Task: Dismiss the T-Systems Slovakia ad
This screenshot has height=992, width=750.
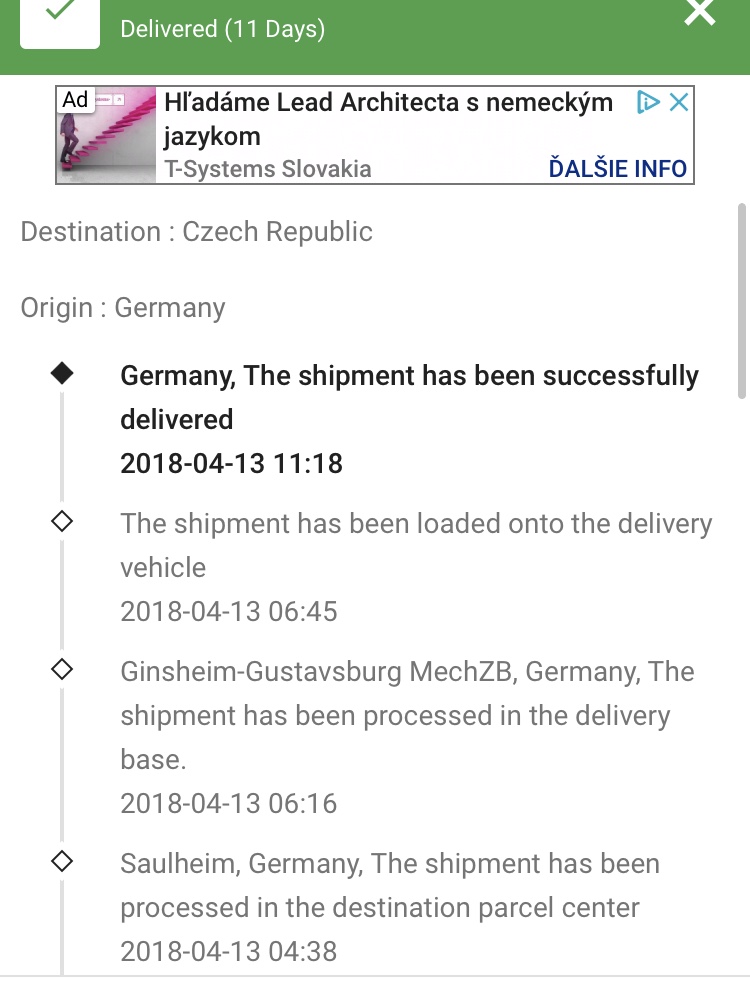Action: point(679,102)
